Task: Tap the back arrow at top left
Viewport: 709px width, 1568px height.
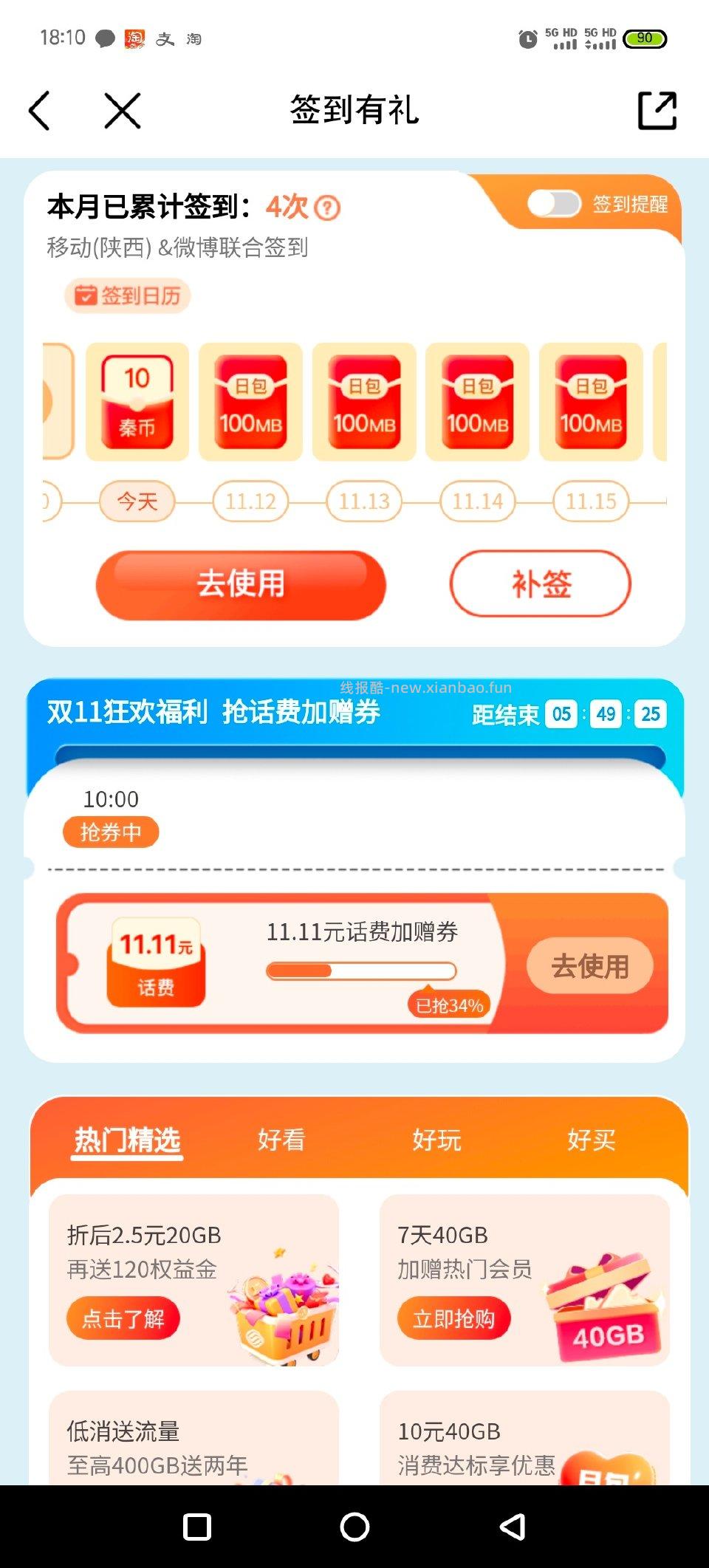Action: coord(41,109)
